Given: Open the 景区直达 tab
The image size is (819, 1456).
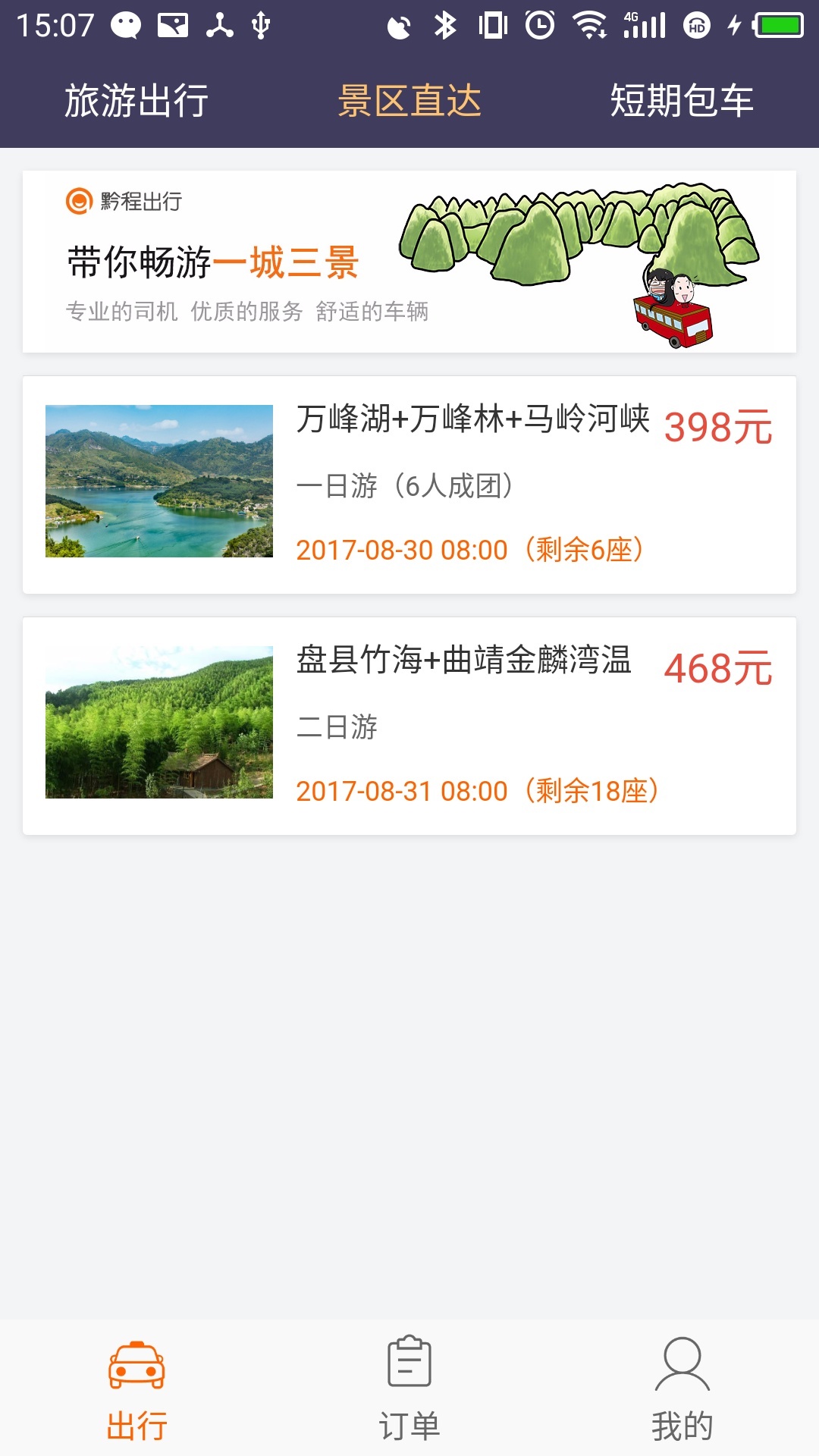Looking at the screenshot, I should 409,99.
